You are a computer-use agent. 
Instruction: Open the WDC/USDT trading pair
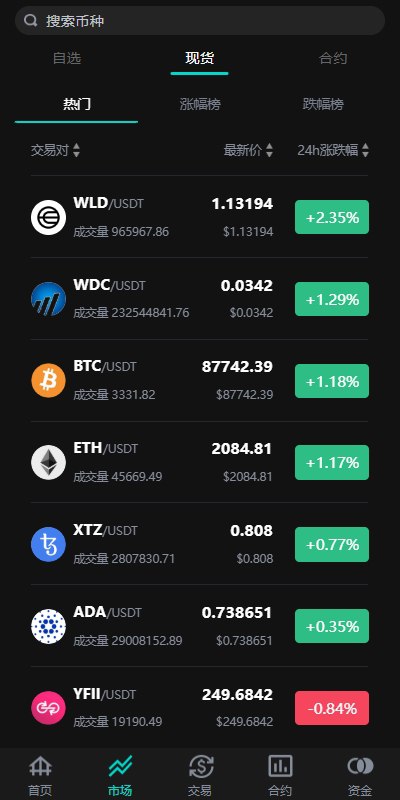click(199, 298)
